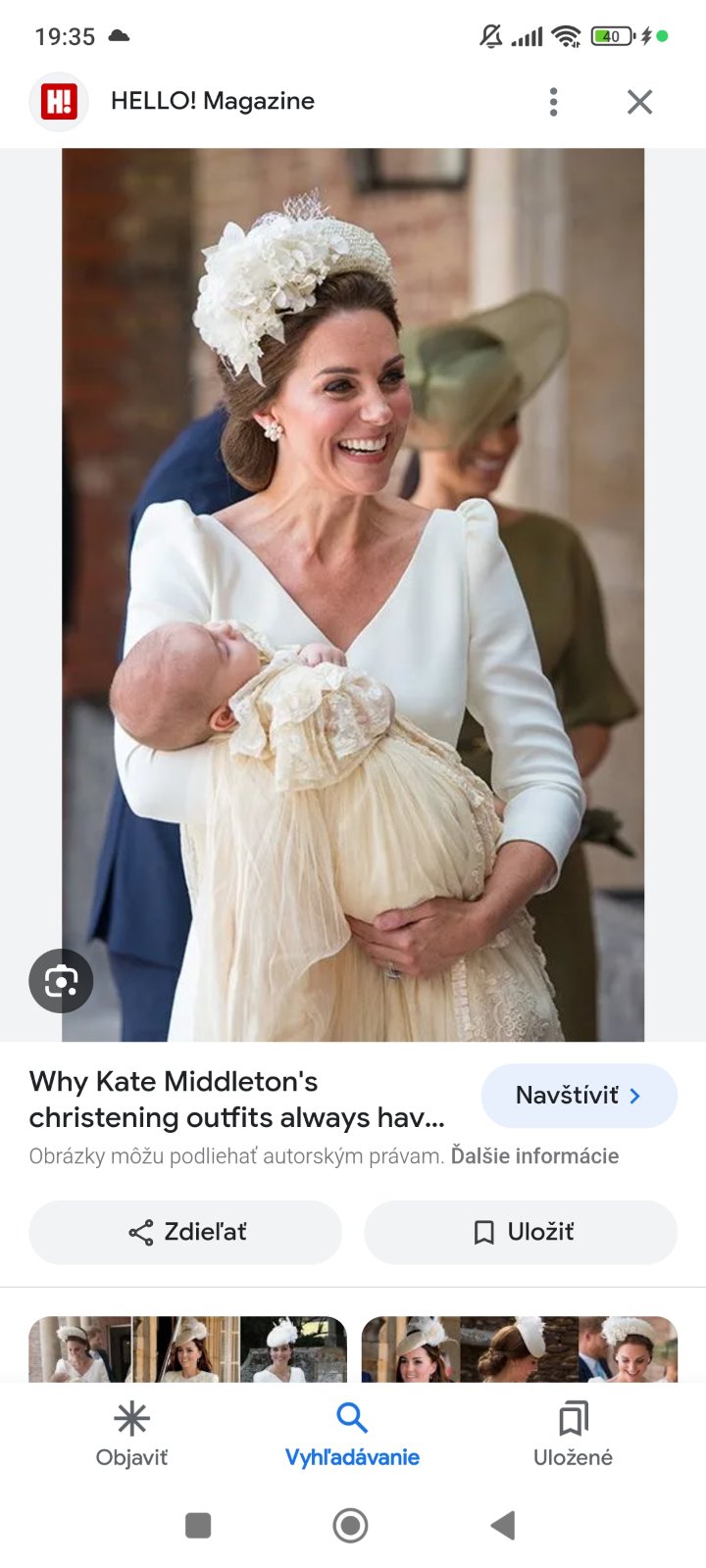The width and height of the screenshot is (706, 1568).
Task: Go to the Uložené tab
Action: (573, 1435)
